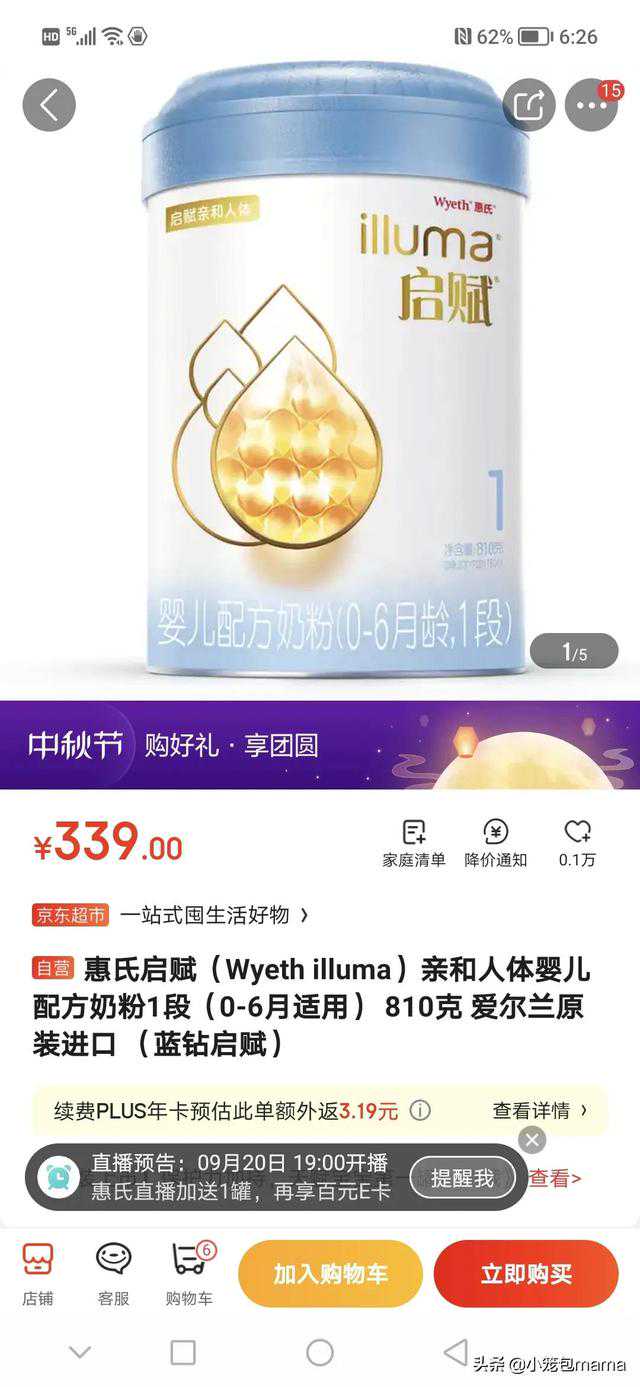Show info about PLUS extra rebate

tap(421, 1110)
